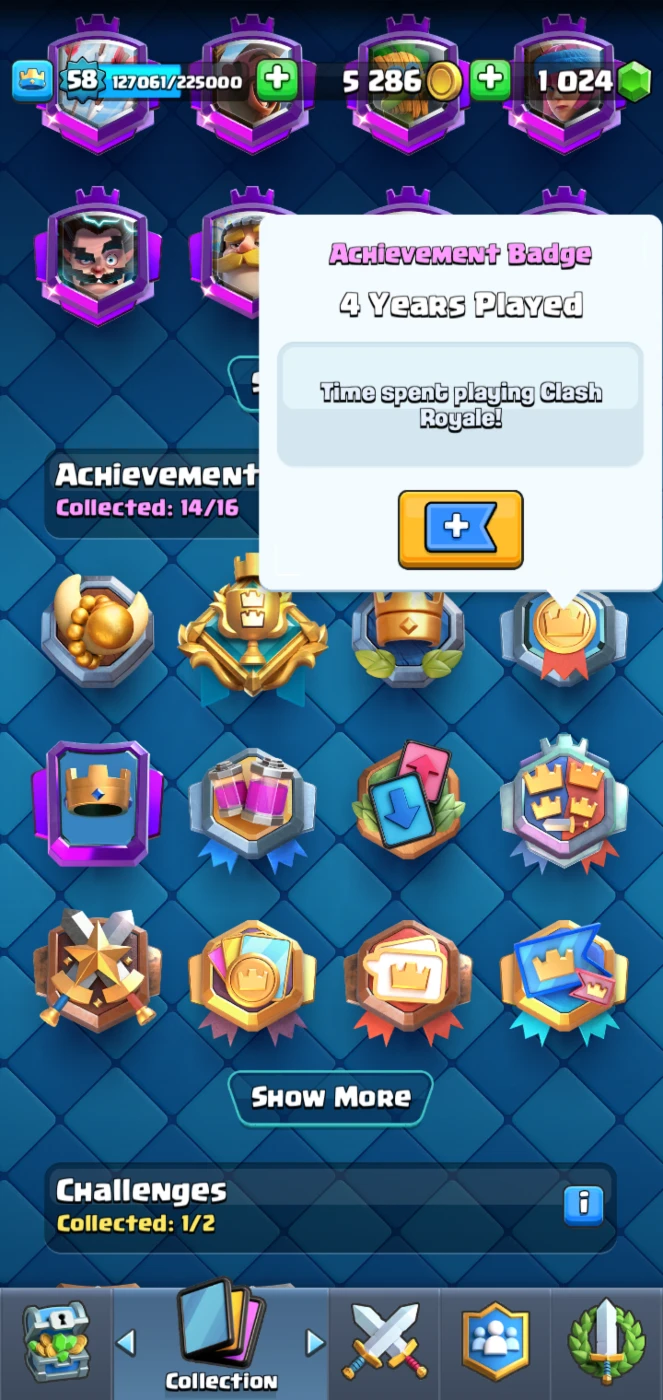Add gold with the plus button
The height and width of the screenshot is (1400, 663).
click(491, 81)
